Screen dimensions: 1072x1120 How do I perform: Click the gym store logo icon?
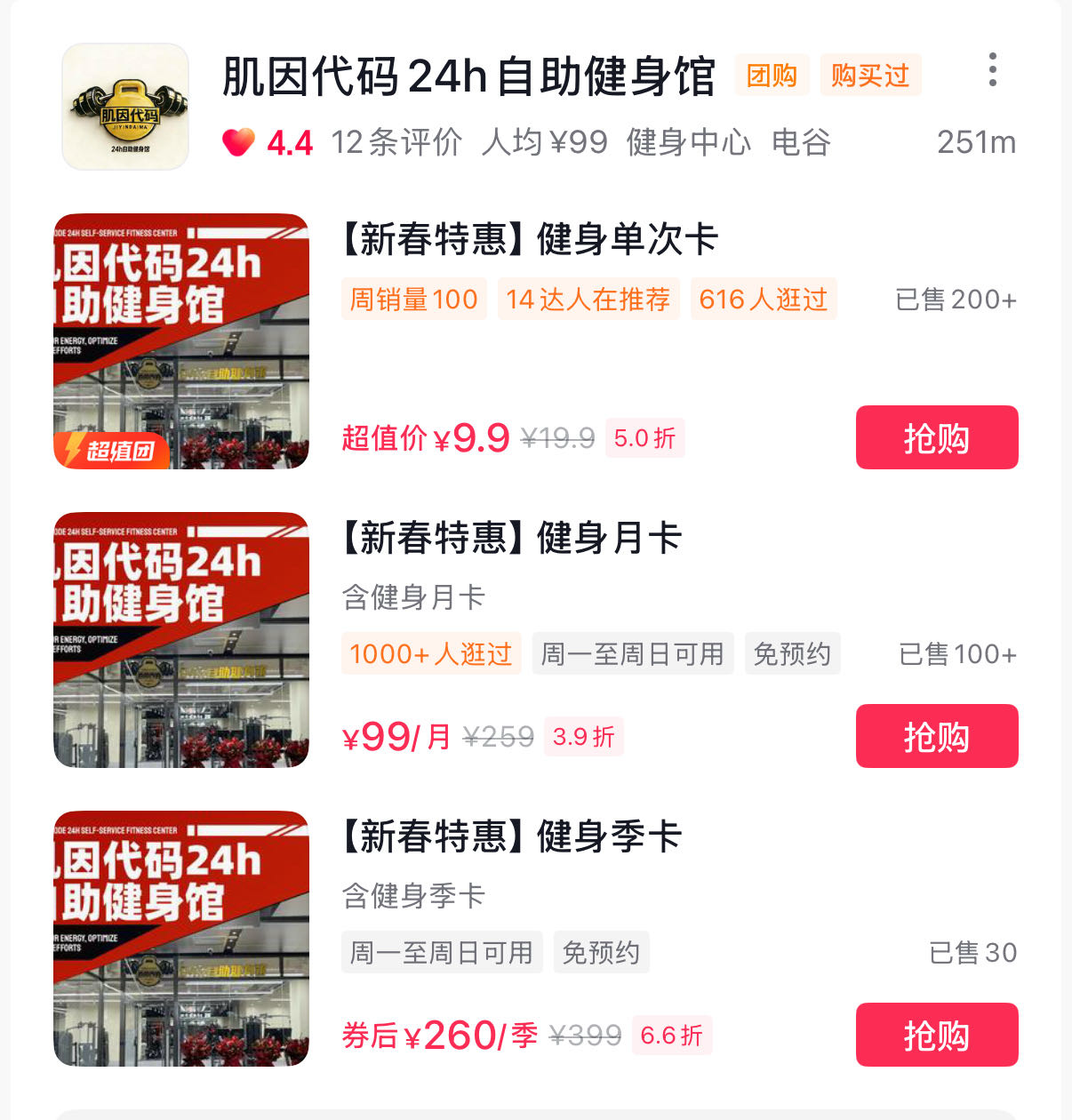click(124, 107)
